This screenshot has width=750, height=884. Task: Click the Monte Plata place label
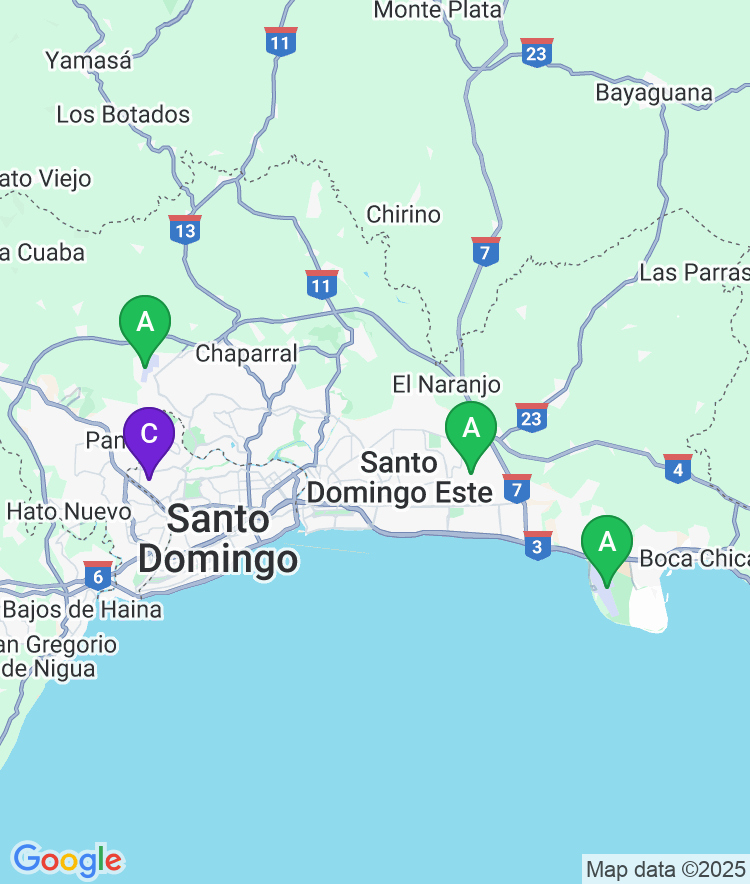pos(437,11)
